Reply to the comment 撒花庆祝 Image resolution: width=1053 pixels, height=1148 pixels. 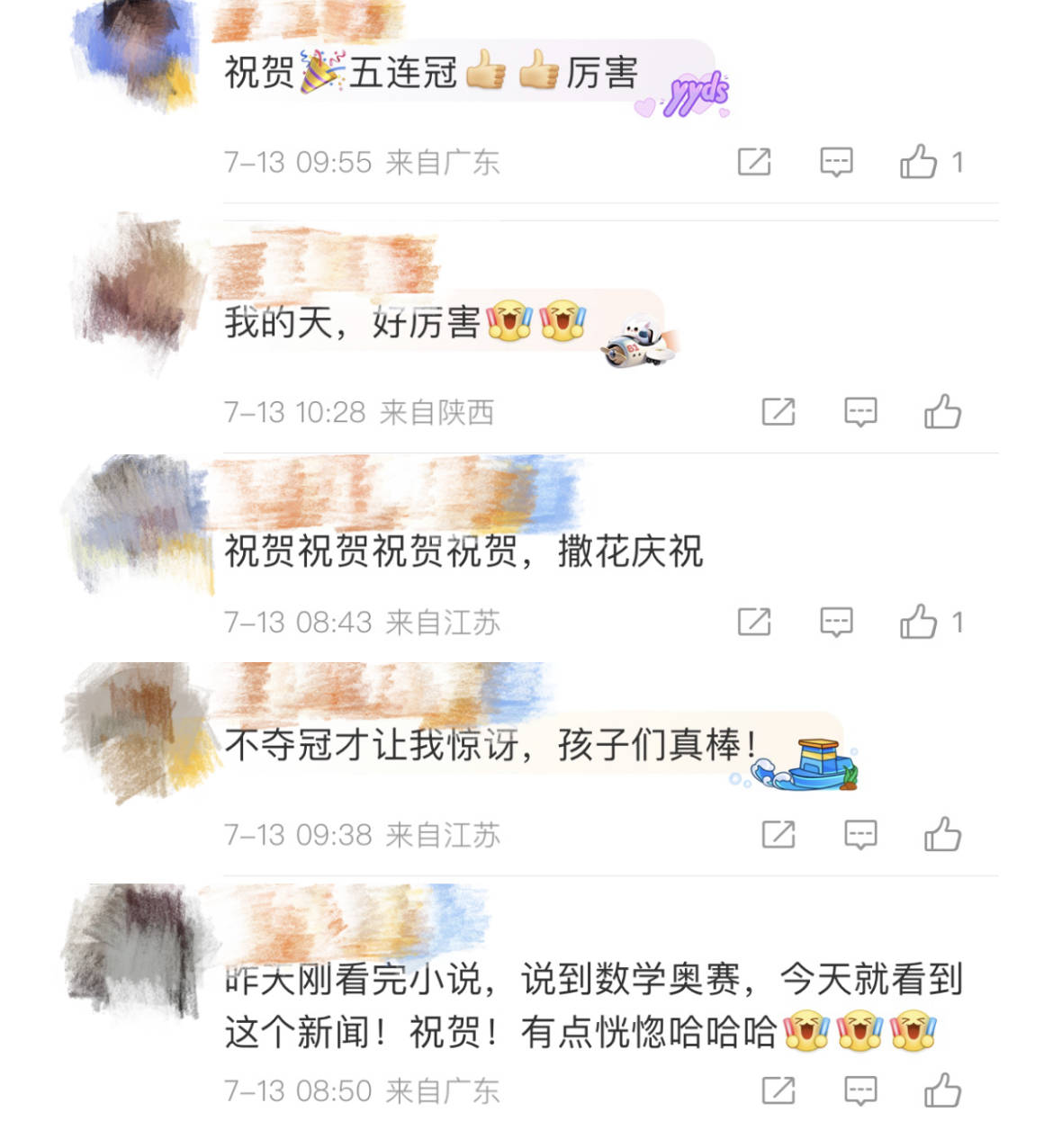click(x=836, y=622)
